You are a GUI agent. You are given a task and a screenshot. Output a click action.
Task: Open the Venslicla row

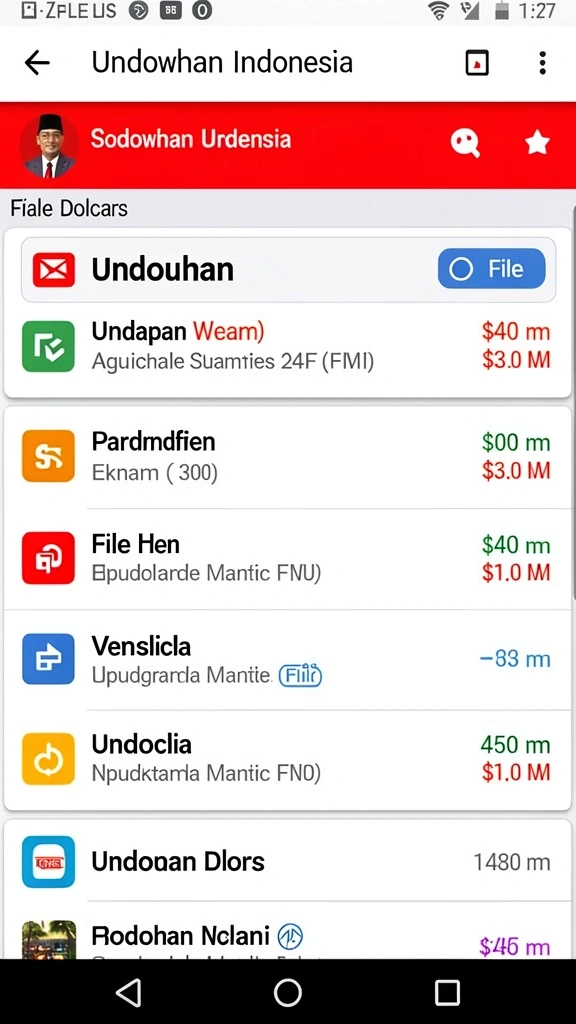point(288,660)
